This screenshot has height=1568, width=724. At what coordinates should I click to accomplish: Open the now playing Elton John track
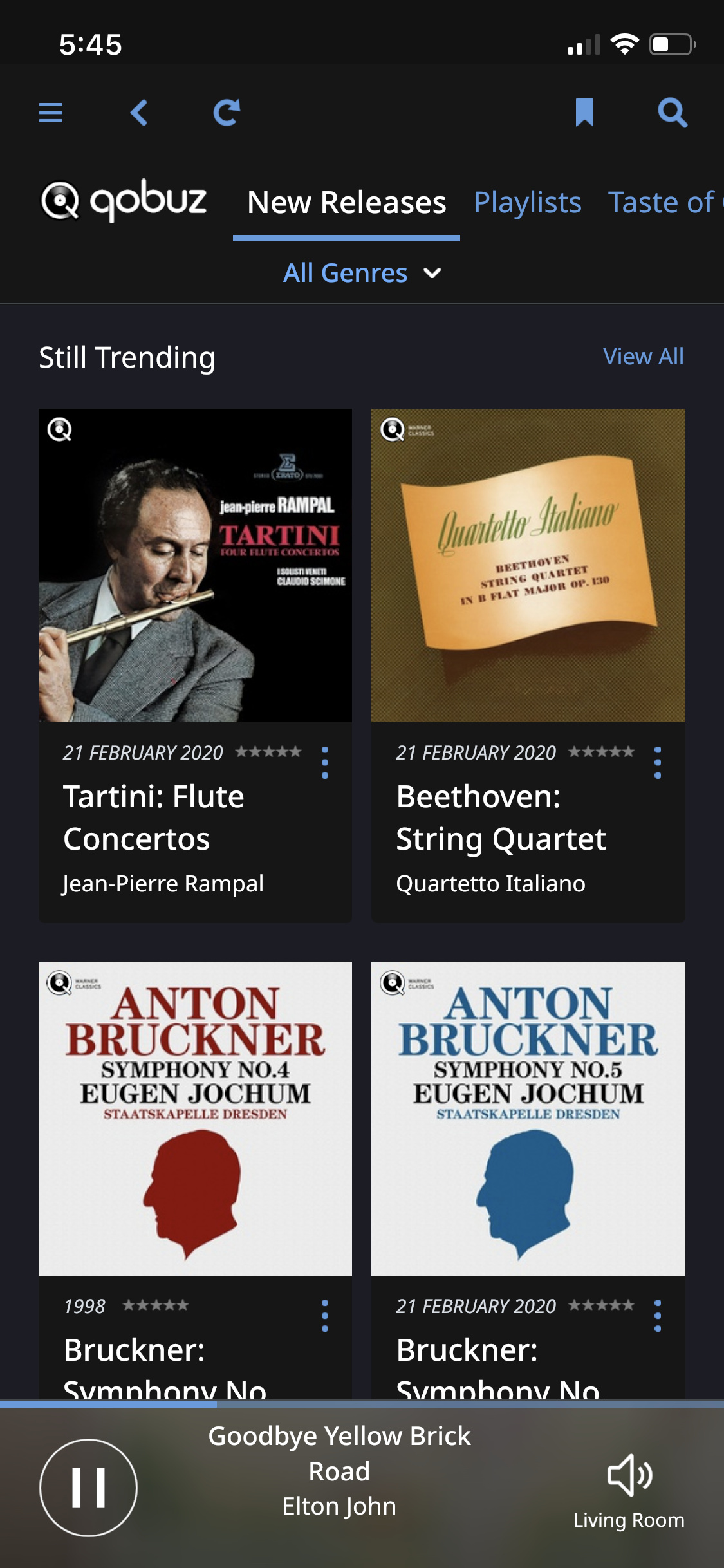pos(339,1471)
